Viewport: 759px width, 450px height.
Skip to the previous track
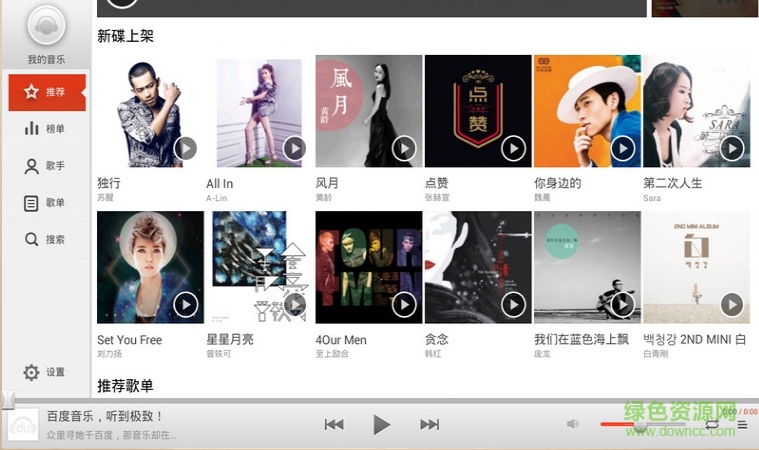click(x=334, y=425)
